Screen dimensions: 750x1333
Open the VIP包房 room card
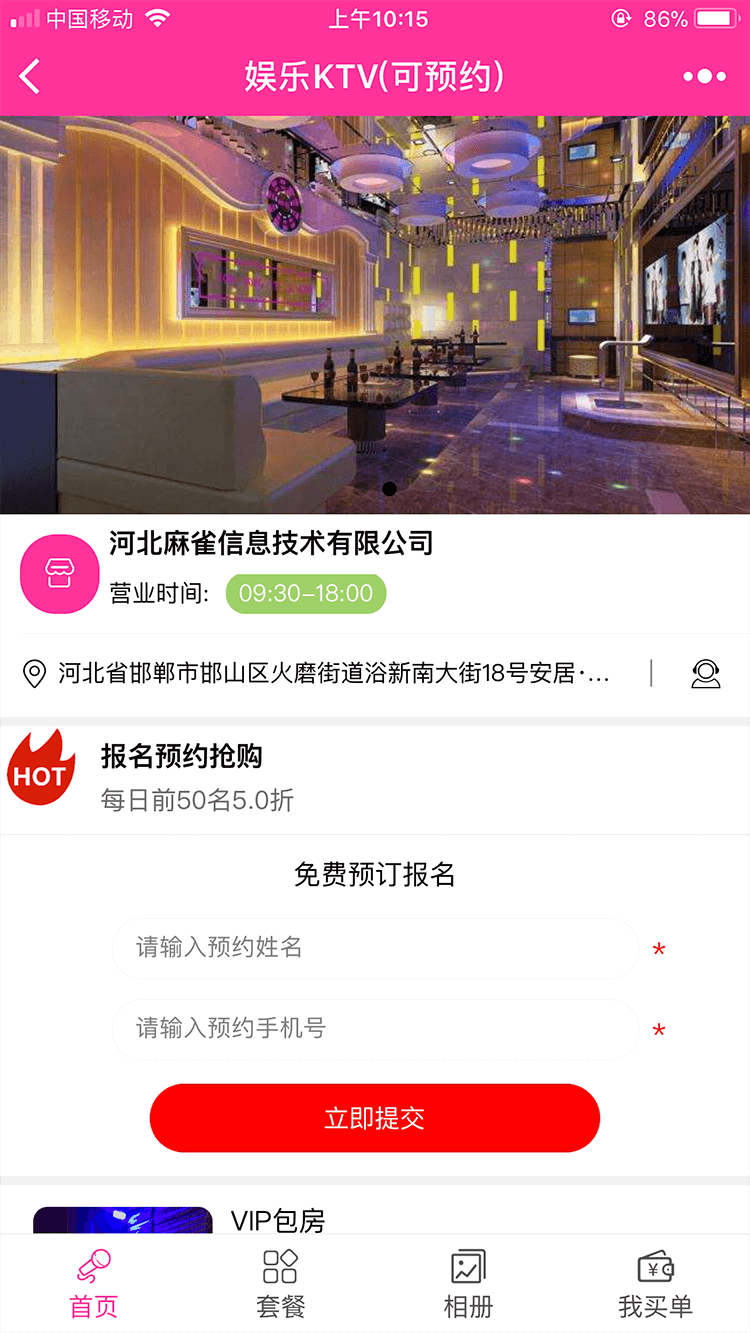pyautogui.click(x=278, y=1220)
